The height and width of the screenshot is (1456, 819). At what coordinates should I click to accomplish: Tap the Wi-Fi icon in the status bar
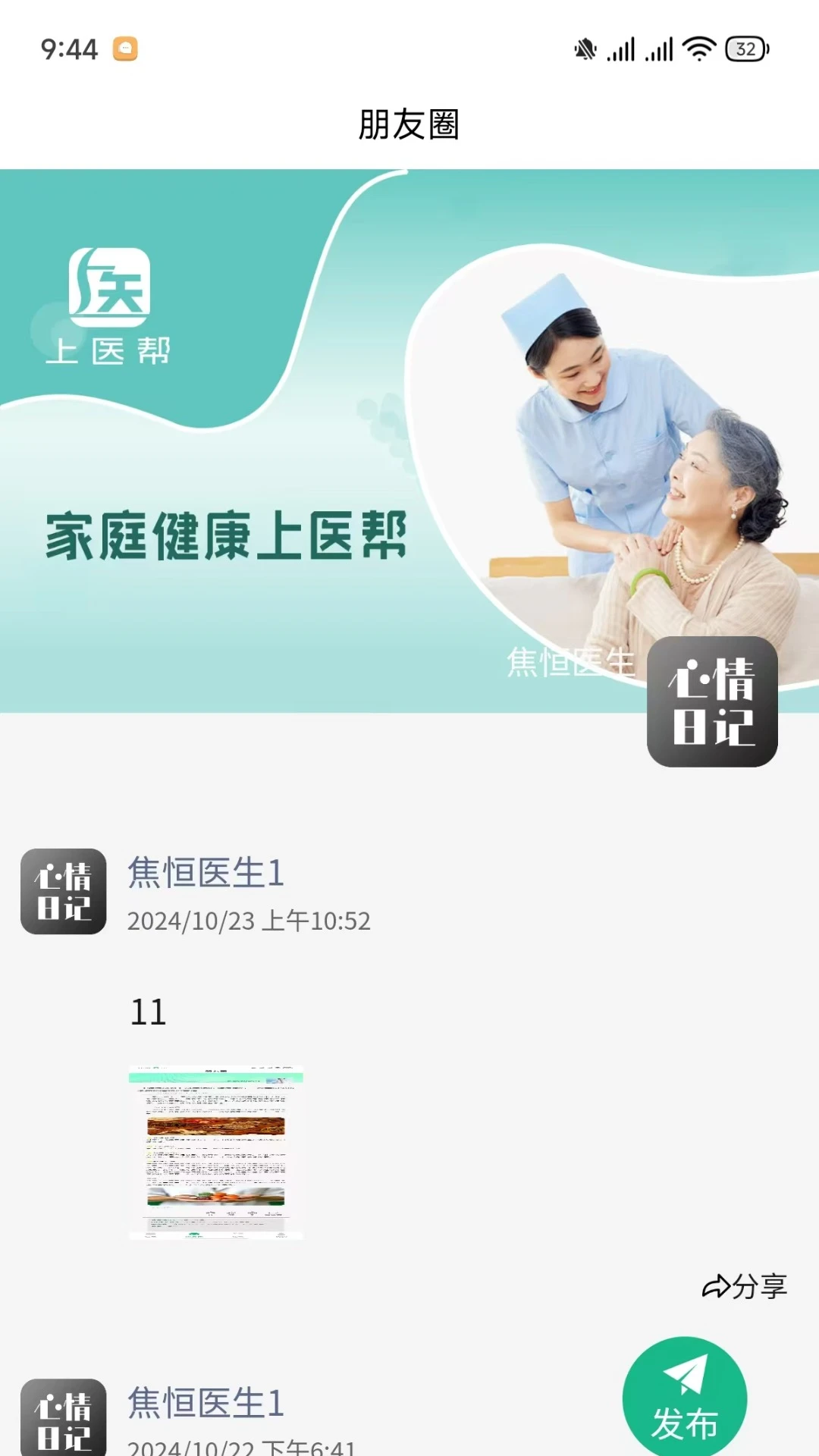tap(698, 48)
